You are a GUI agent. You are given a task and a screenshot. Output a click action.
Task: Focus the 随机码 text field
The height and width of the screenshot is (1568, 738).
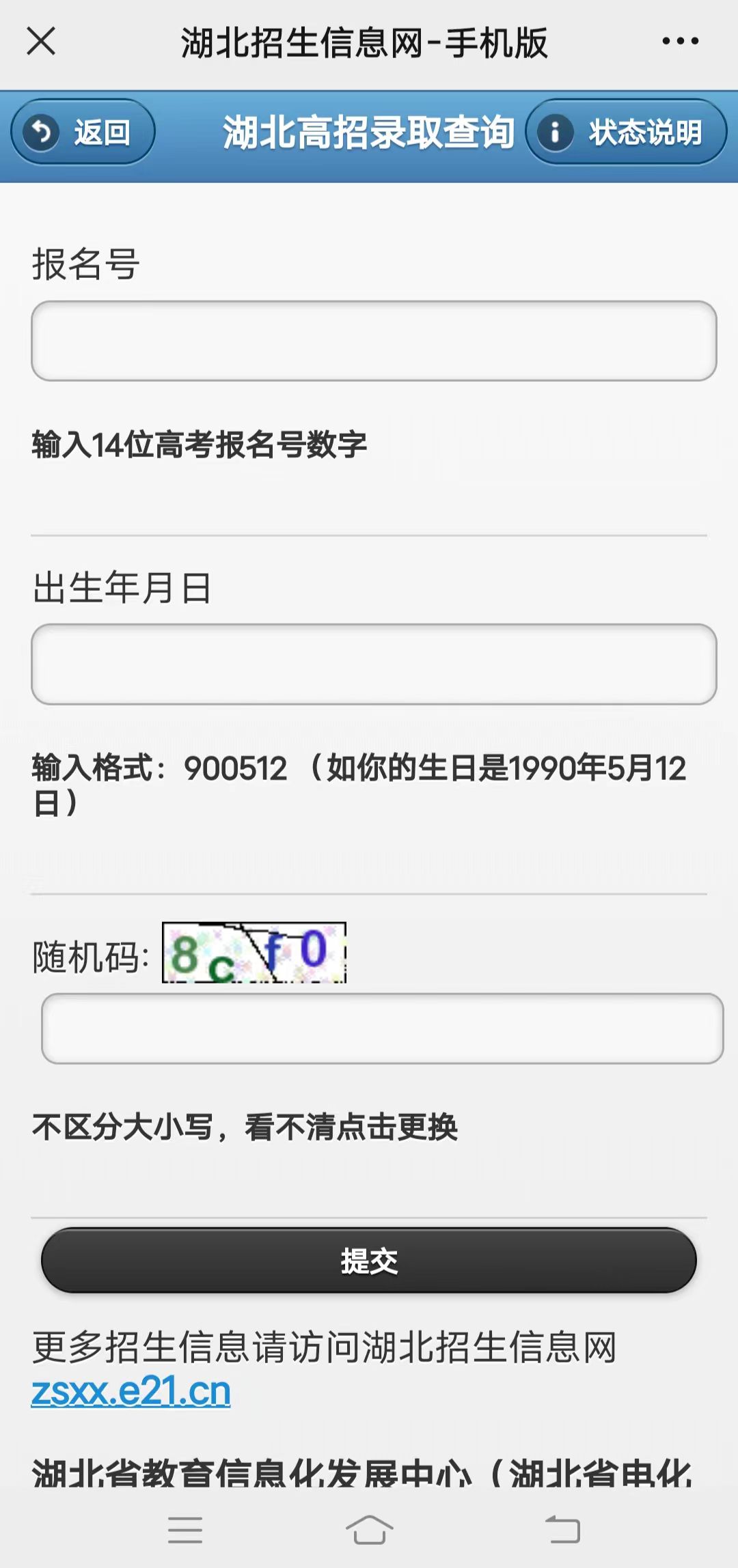[382, 1028]
